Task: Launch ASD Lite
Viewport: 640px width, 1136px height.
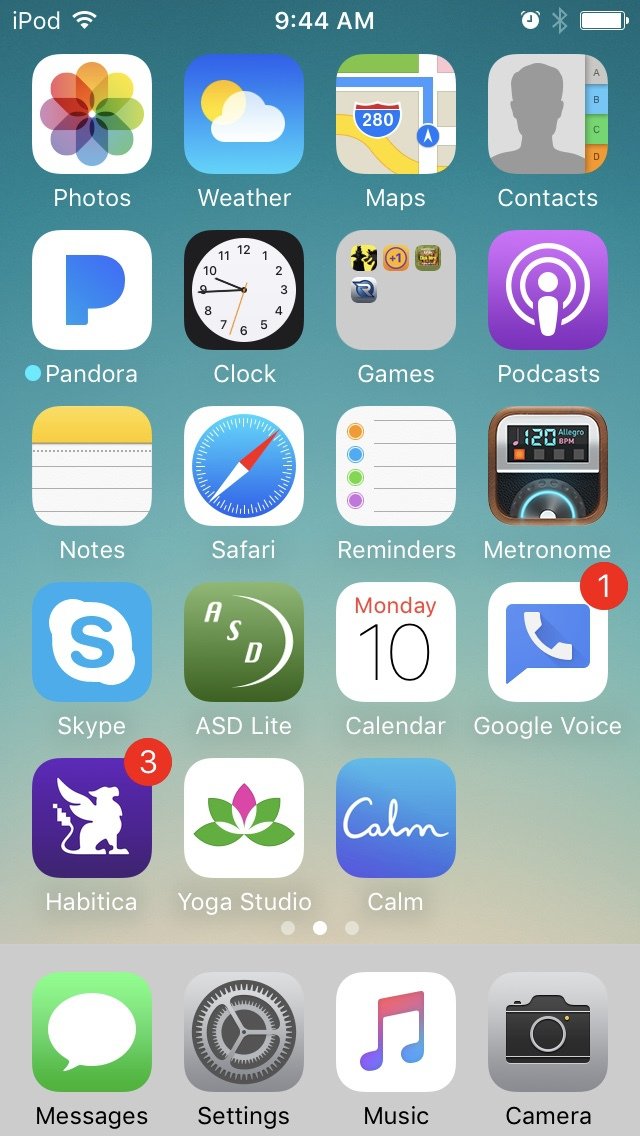Action: pyautogui.click(x=244, y=642)
